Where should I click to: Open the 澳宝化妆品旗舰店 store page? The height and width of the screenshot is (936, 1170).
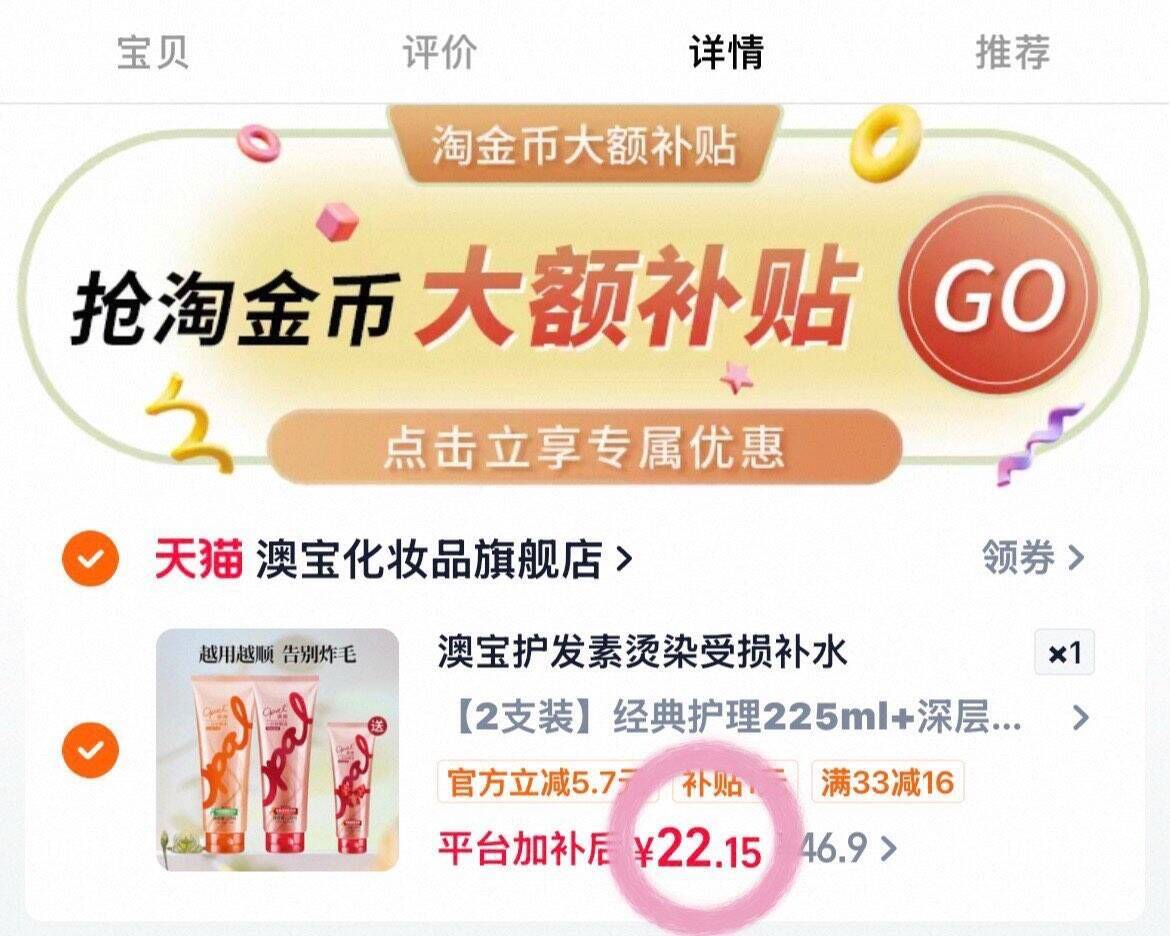(x=393, y=558)
